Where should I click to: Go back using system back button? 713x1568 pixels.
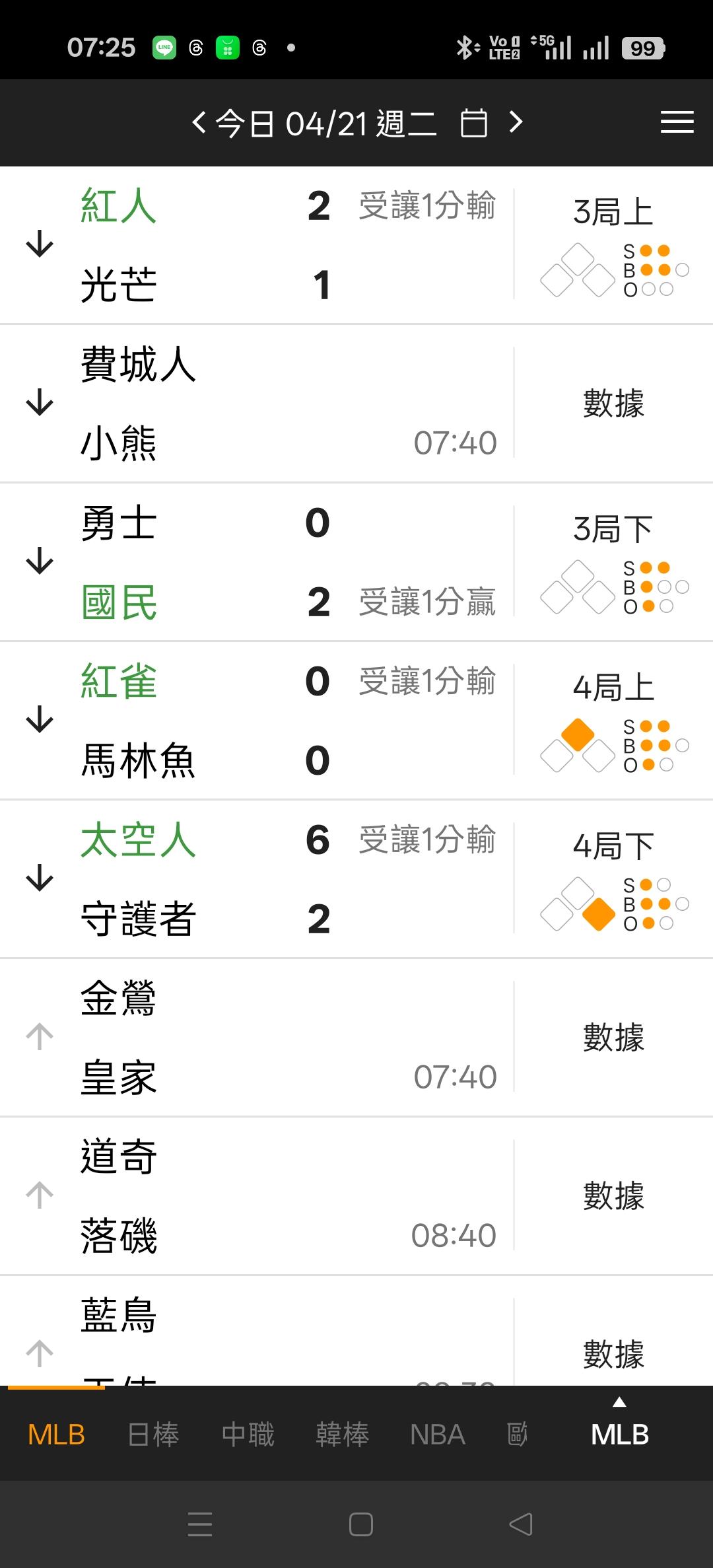521,1524
